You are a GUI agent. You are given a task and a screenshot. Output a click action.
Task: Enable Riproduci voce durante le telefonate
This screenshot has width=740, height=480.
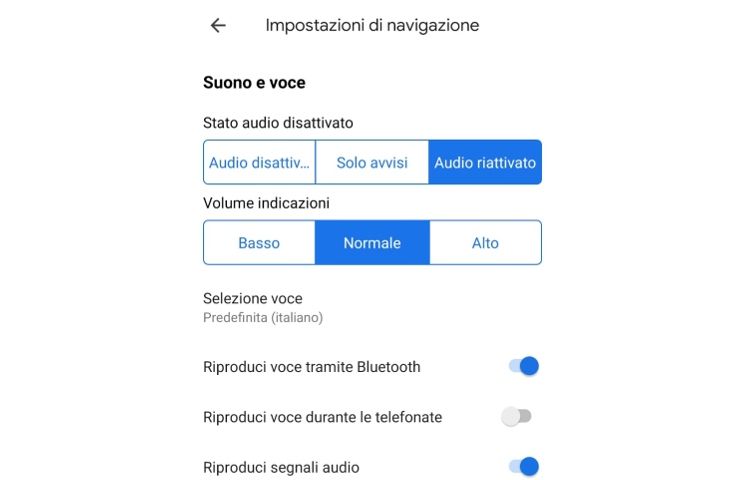click(517, 417)
